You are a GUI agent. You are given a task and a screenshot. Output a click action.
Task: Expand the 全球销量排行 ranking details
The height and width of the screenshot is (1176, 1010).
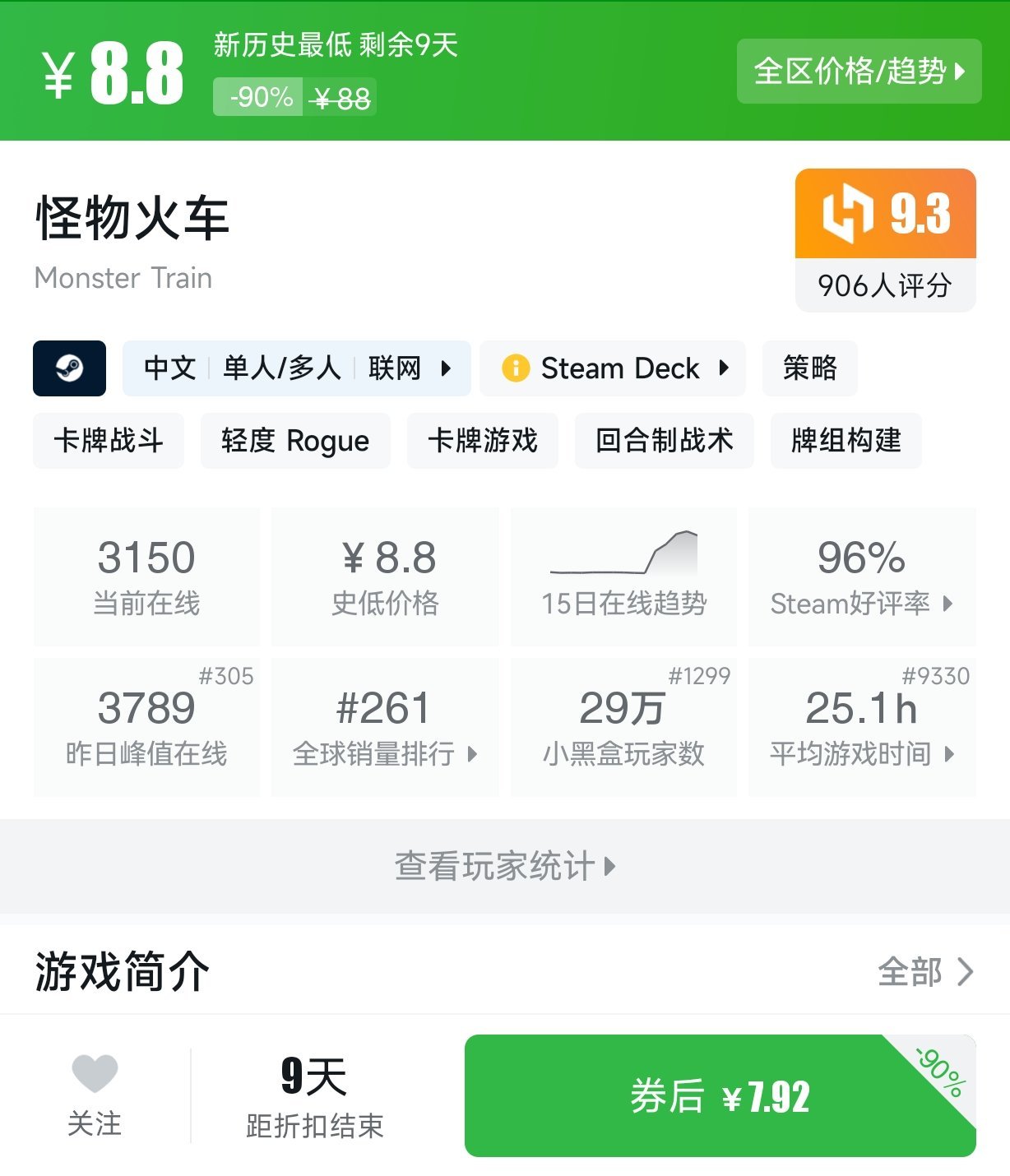(385, 752)
